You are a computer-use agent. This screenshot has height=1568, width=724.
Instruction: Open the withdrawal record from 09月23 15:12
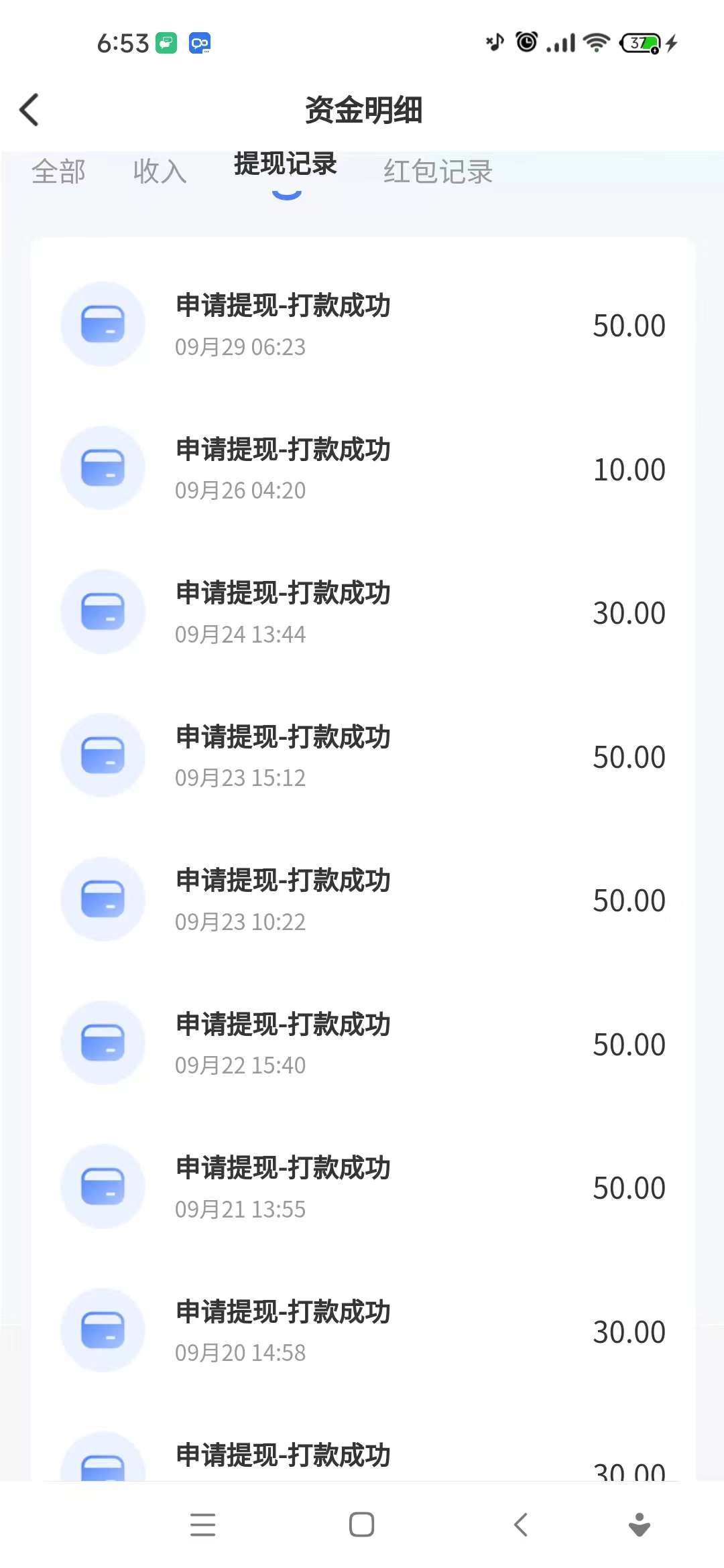click(363, 755)
